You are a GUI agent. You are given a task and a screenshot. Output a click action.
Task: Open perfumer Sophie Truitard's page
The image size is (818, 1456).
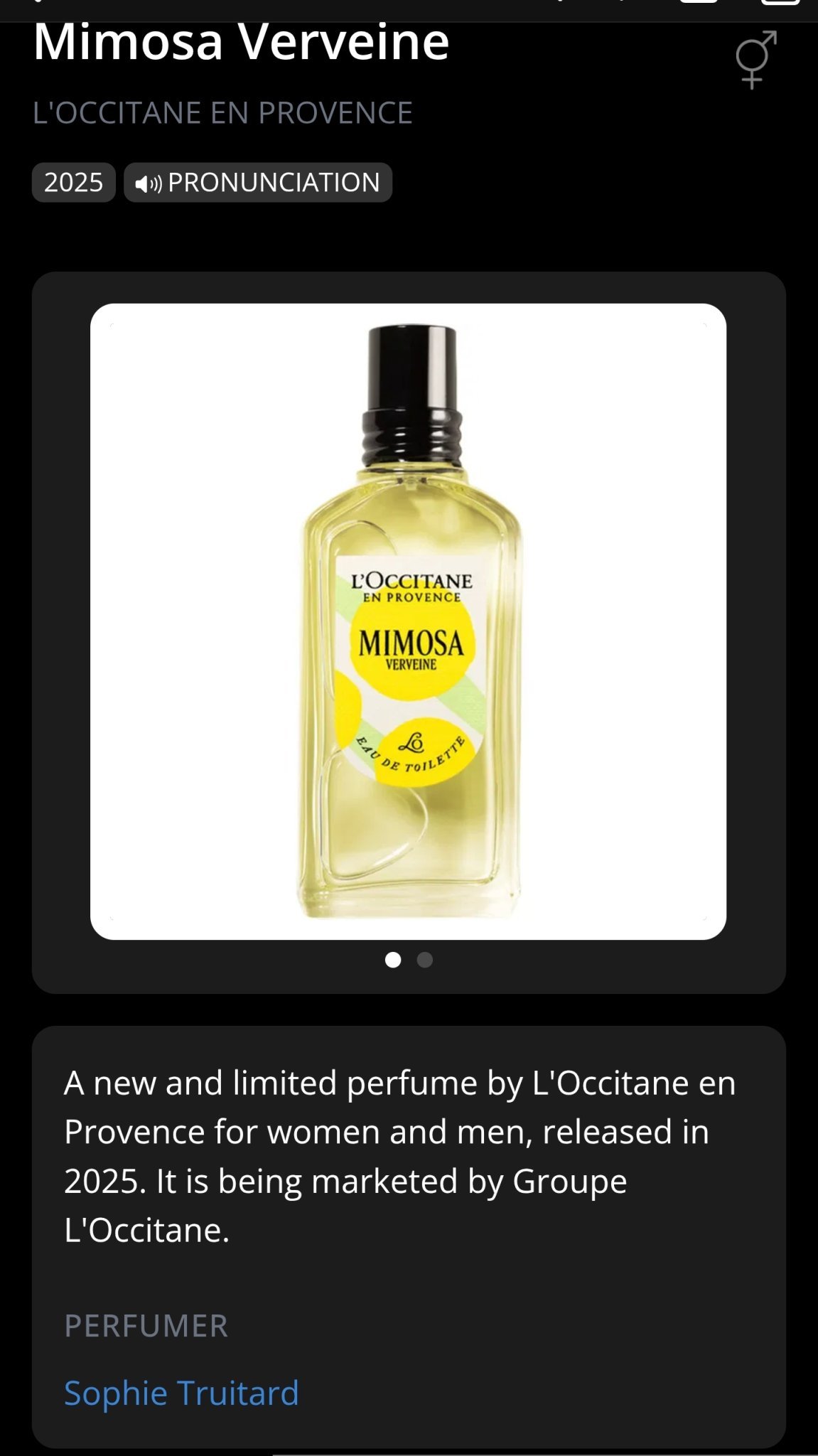tap(181, 1393)
